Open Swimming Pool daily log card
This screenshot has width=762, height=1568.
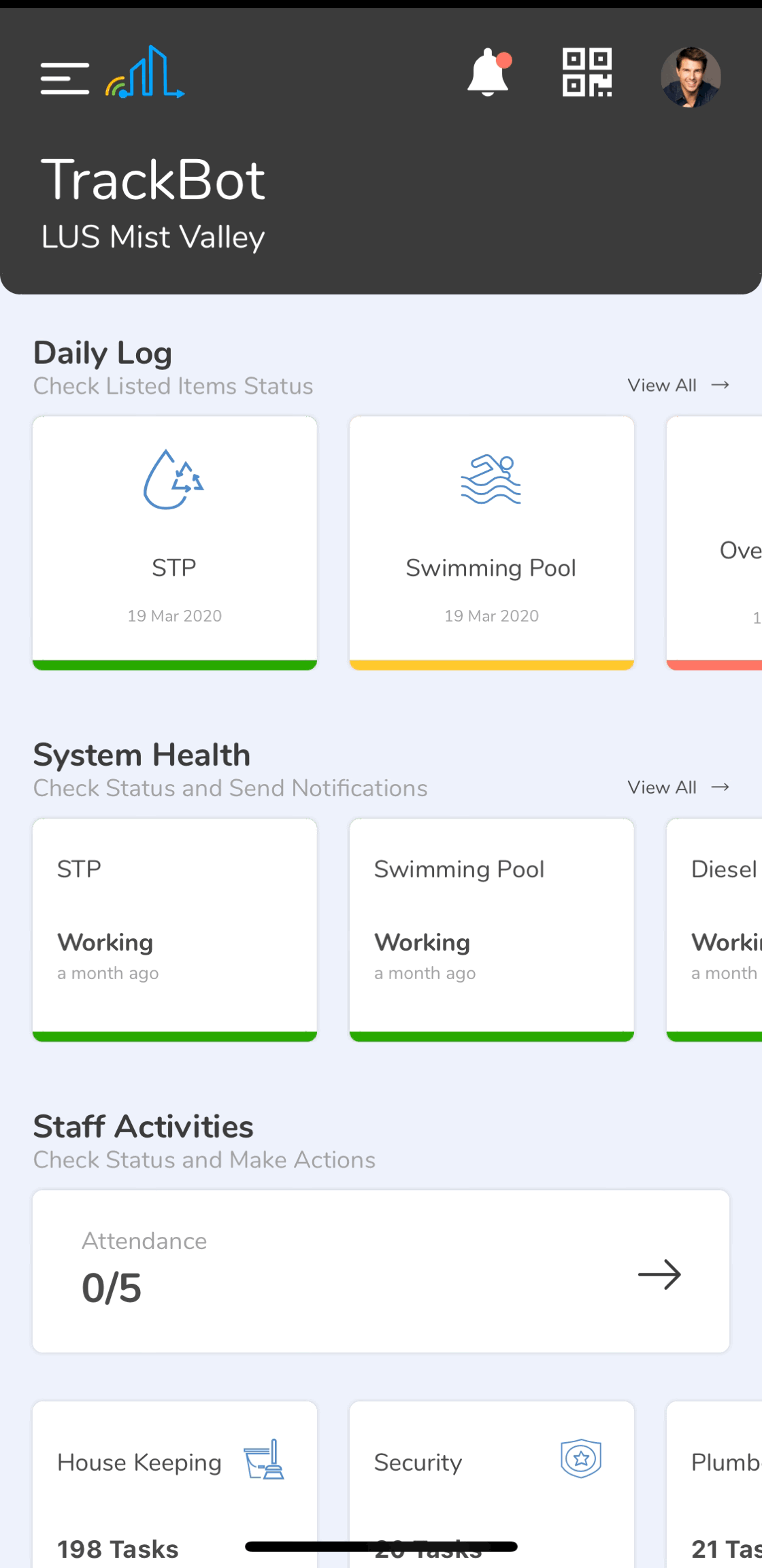[491, 543]
